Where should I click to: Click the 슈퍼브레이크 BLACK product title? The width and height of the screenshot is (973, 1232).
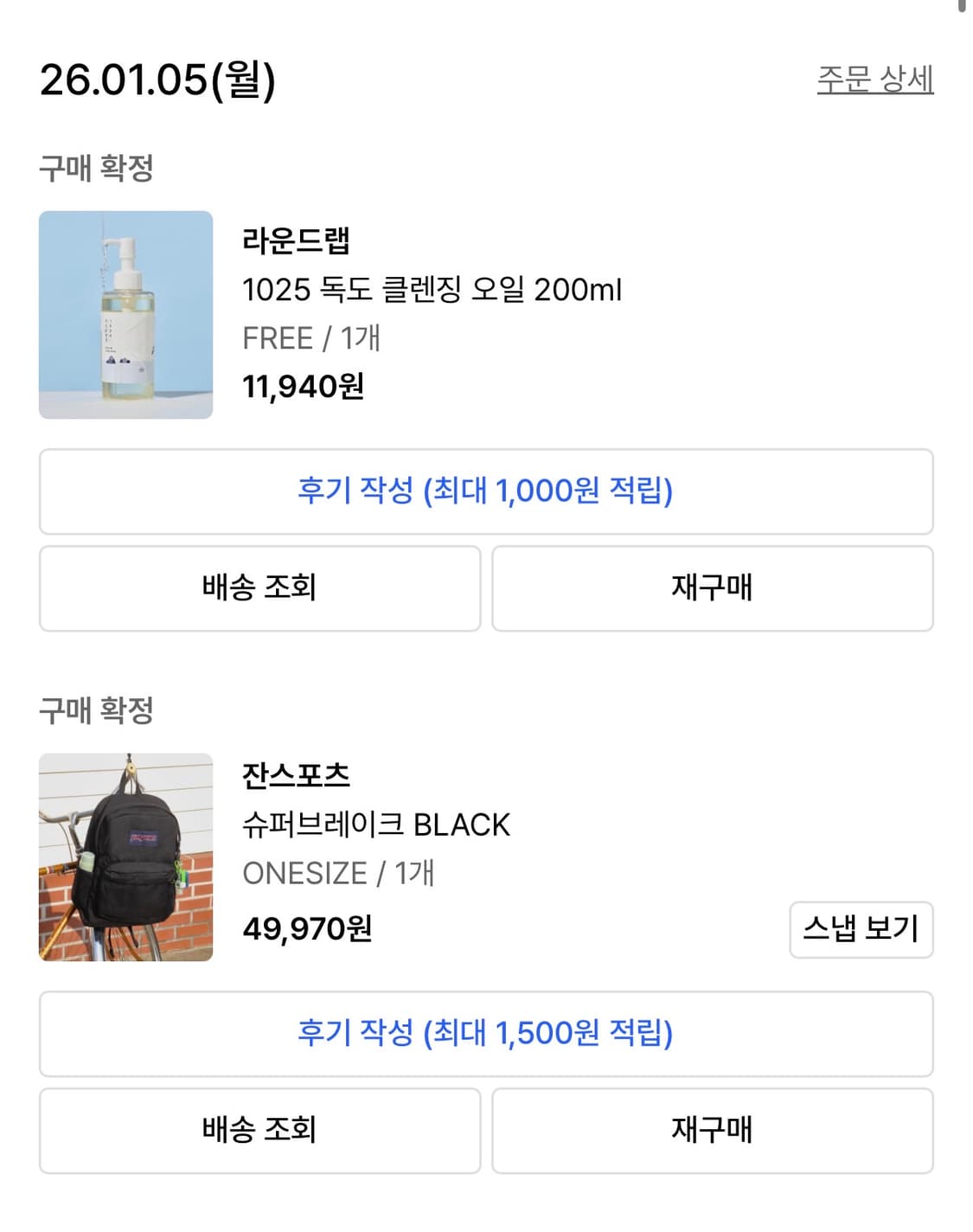tap(376, 825)
